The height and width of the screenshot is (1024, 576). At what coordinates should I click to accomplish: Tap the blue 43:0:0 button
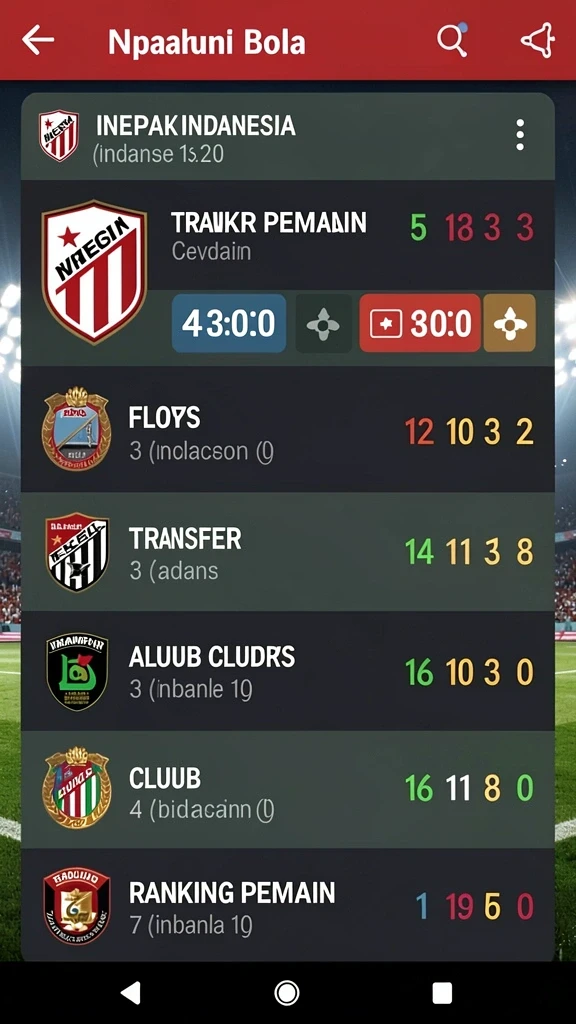click(229, 323)
